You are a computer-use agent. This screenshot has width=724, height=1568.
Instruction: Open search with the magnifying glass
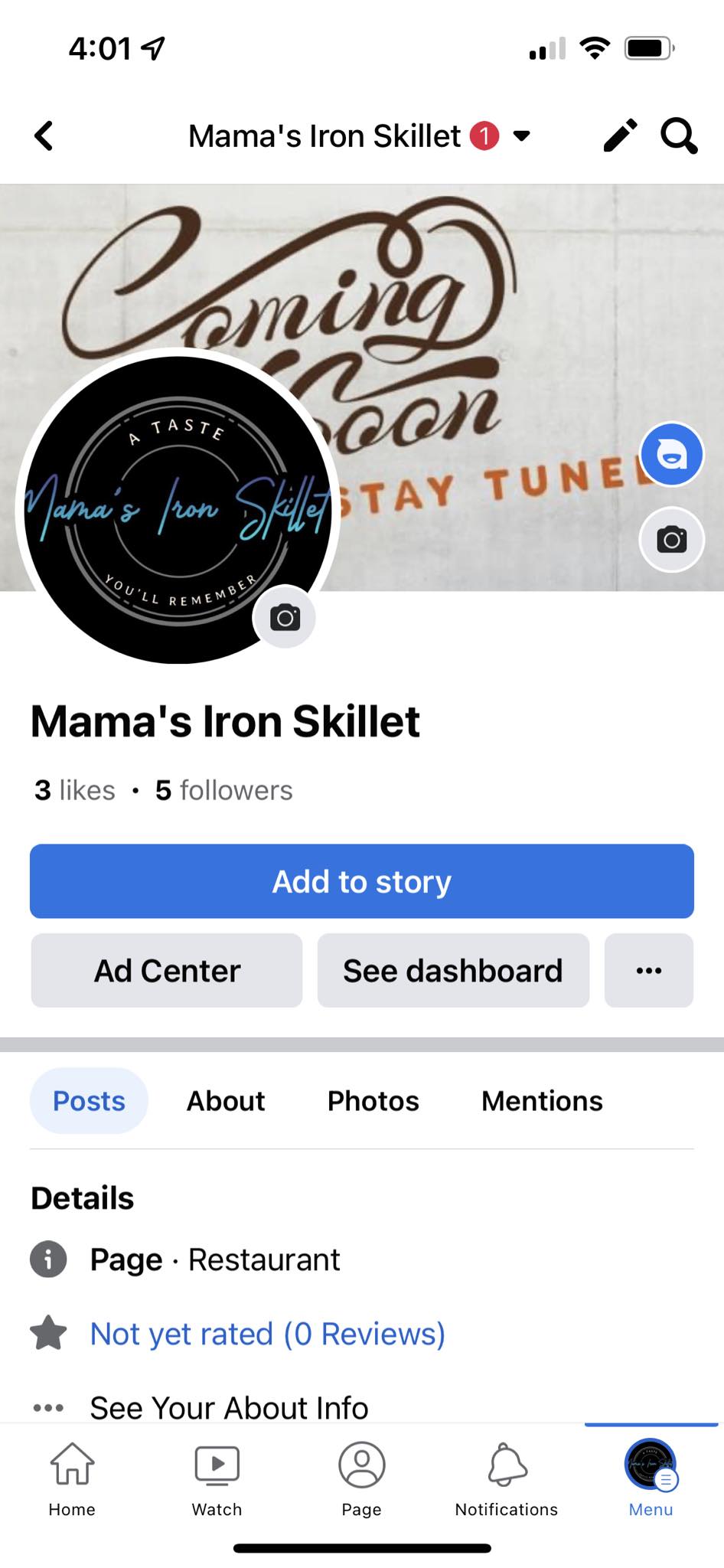coord(679,136)
